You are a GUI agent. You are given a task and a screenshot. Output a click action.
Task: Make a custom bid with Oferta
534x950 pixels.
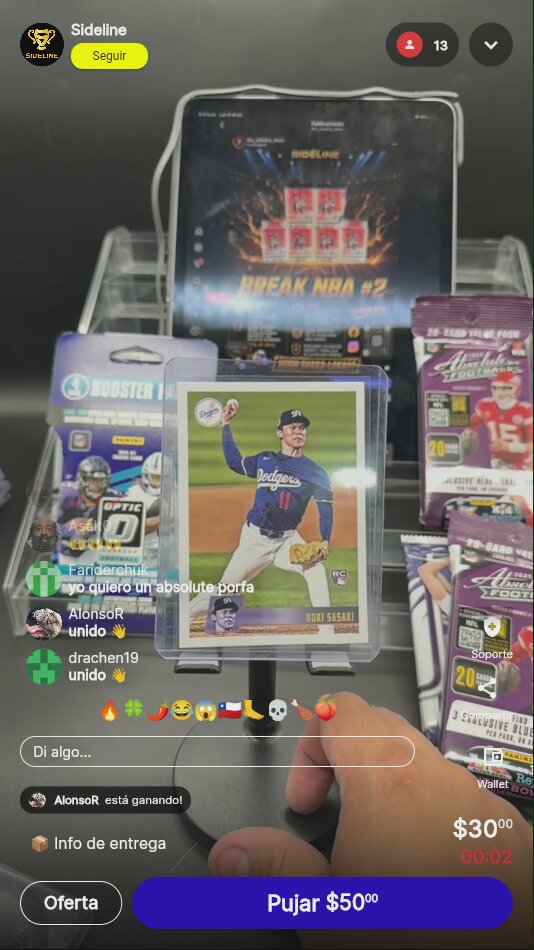(71, 903)
